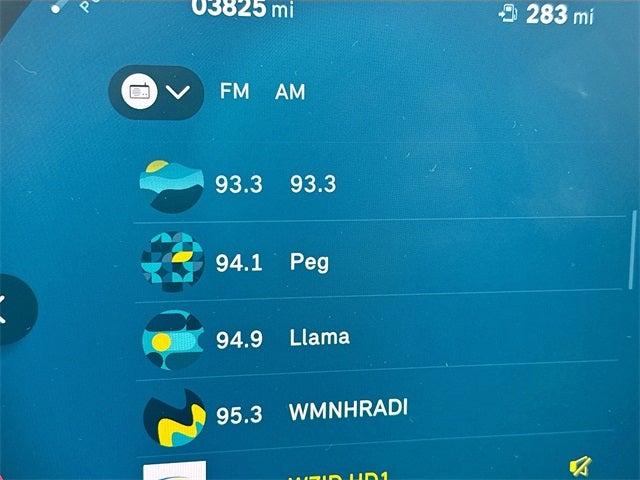Expand the radio source dropdown

coord(156,93)
